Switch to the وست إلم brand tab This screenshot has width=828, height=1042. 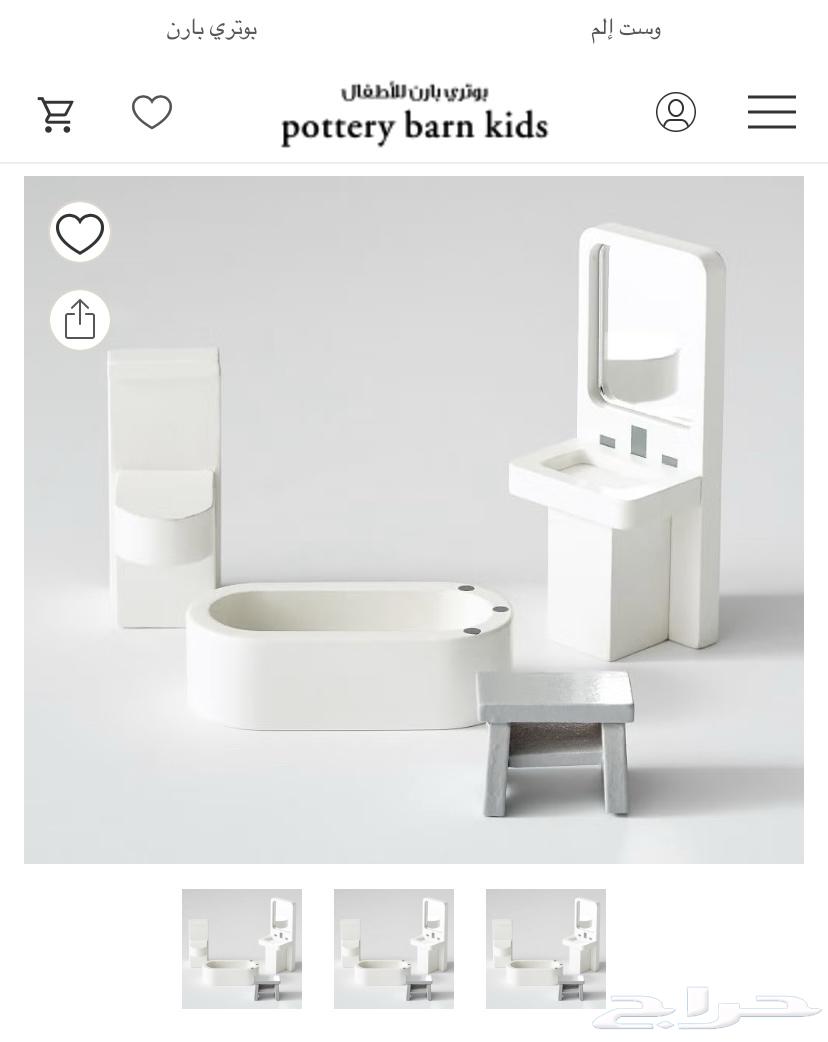pos(625,30)
